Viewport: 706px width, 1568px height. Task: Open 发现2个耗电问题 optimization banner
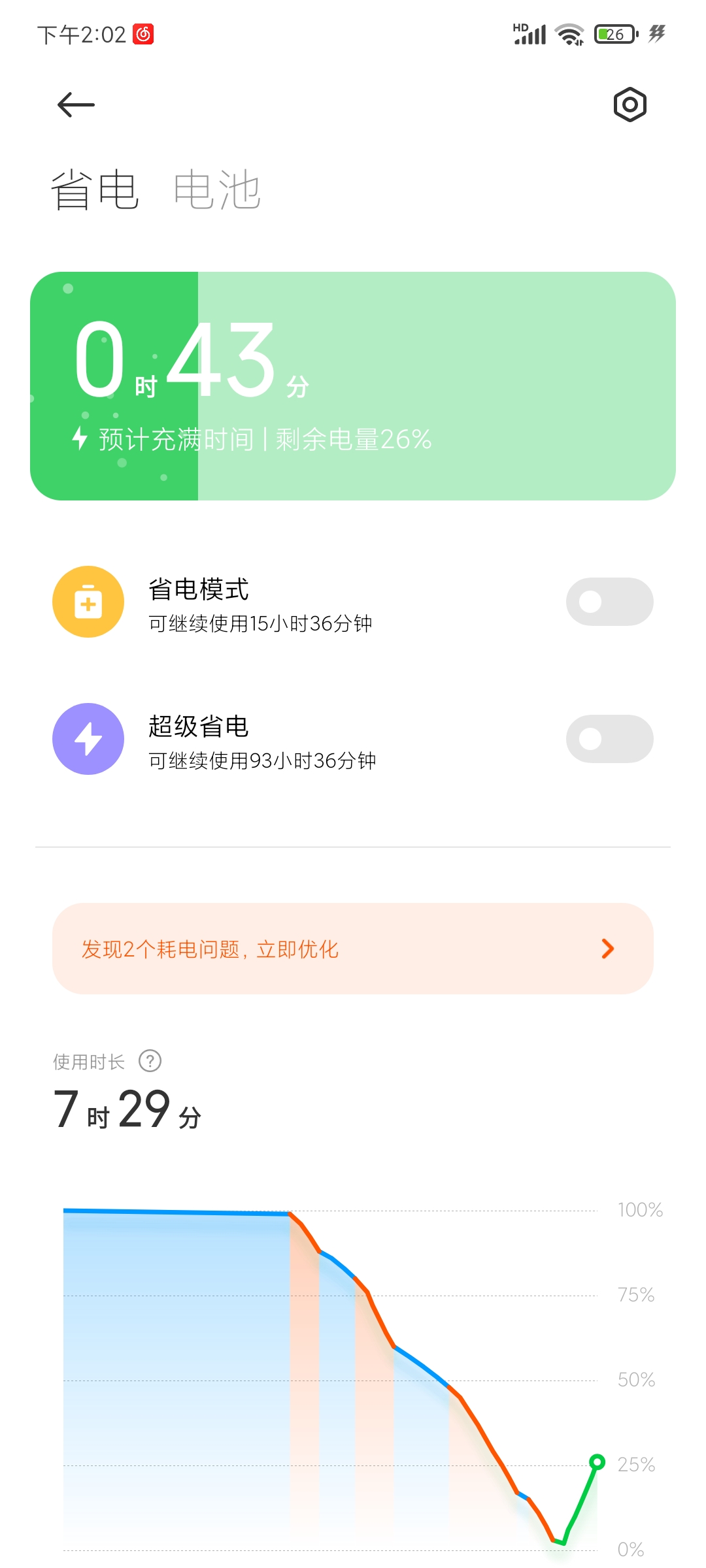(353, 949)
